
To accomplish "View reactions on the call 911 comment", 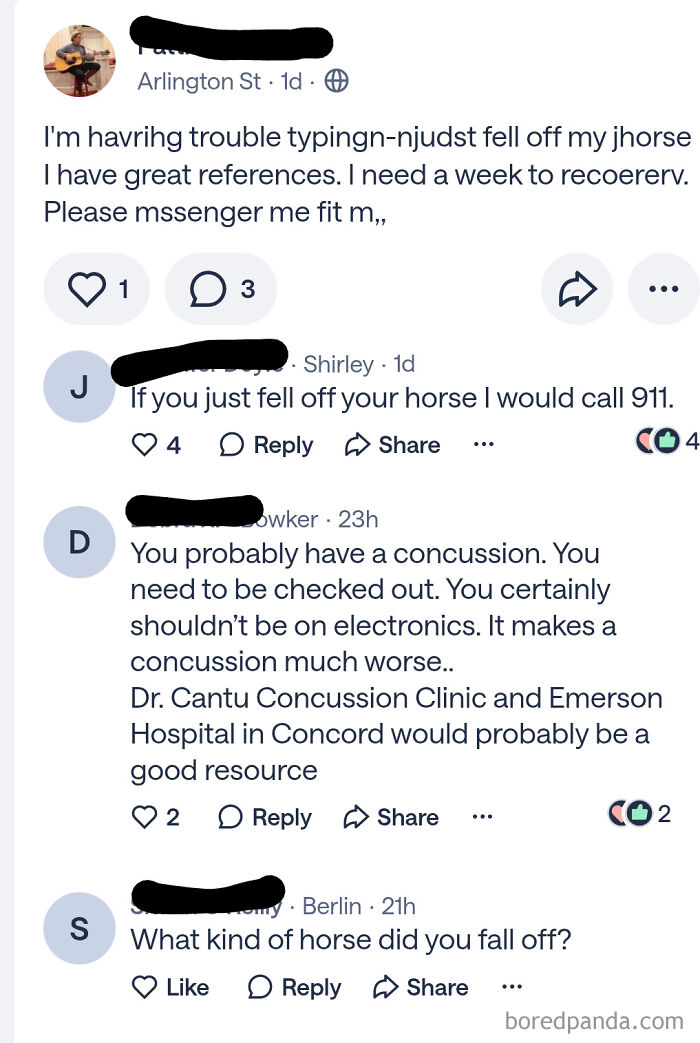I will pos(667,440).
